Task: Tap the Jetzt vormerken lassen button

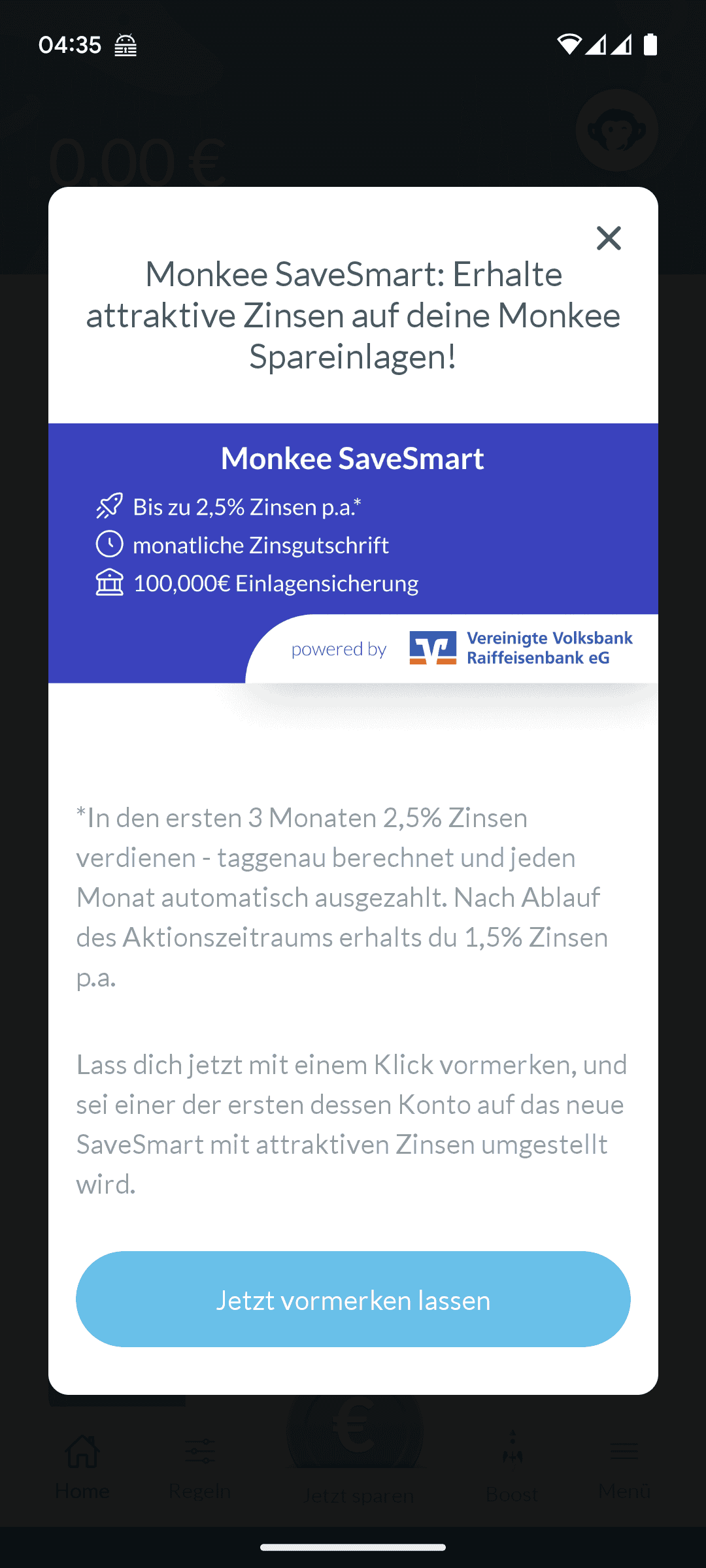Action: [x=353, y=1299]
